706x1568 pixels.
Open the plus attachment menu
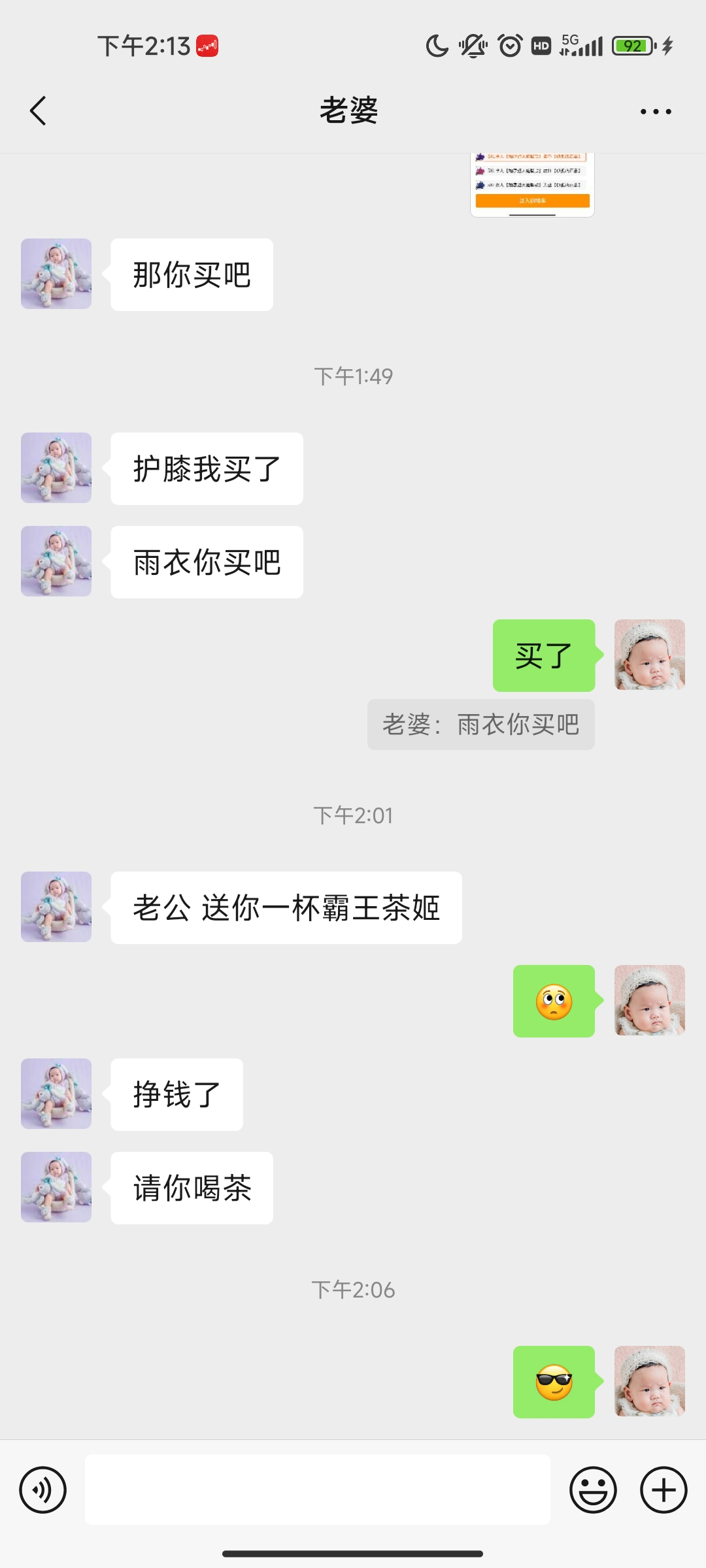[x=663, y=1490]
